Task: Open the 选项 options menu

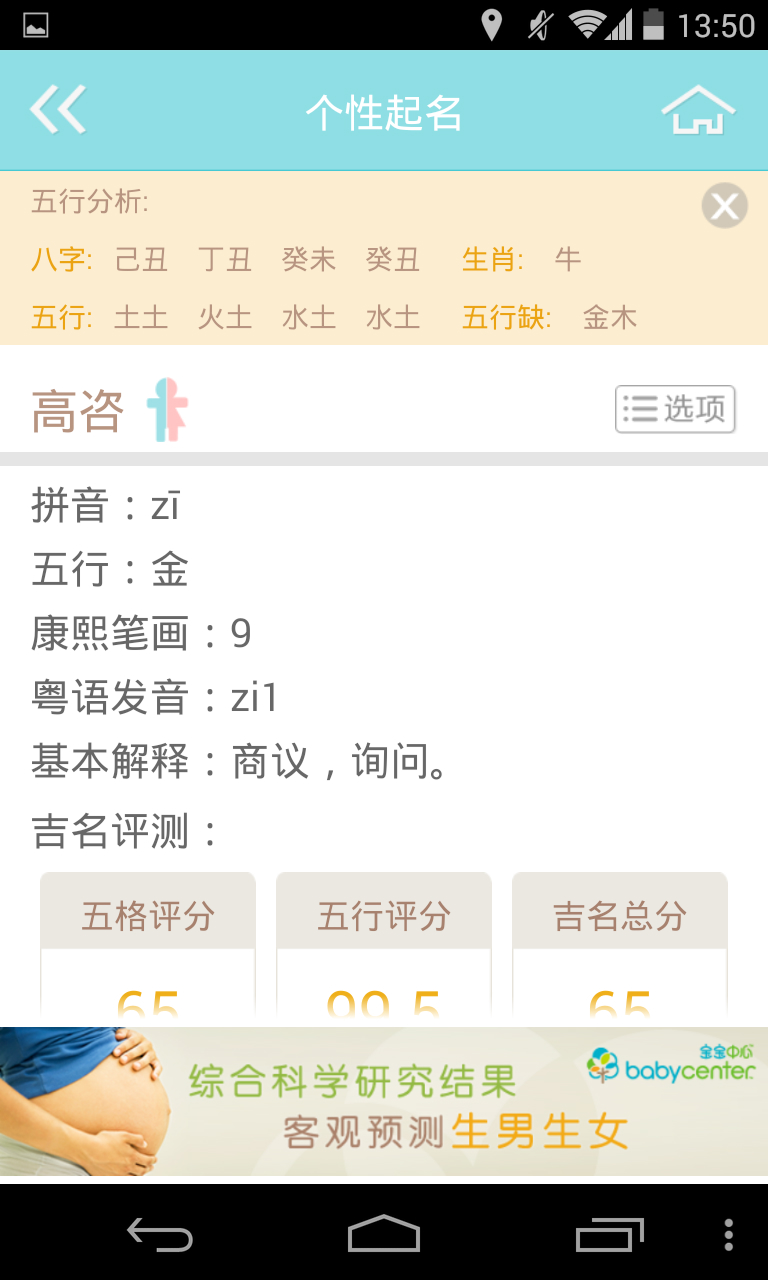Action: (x=675, y=409)
